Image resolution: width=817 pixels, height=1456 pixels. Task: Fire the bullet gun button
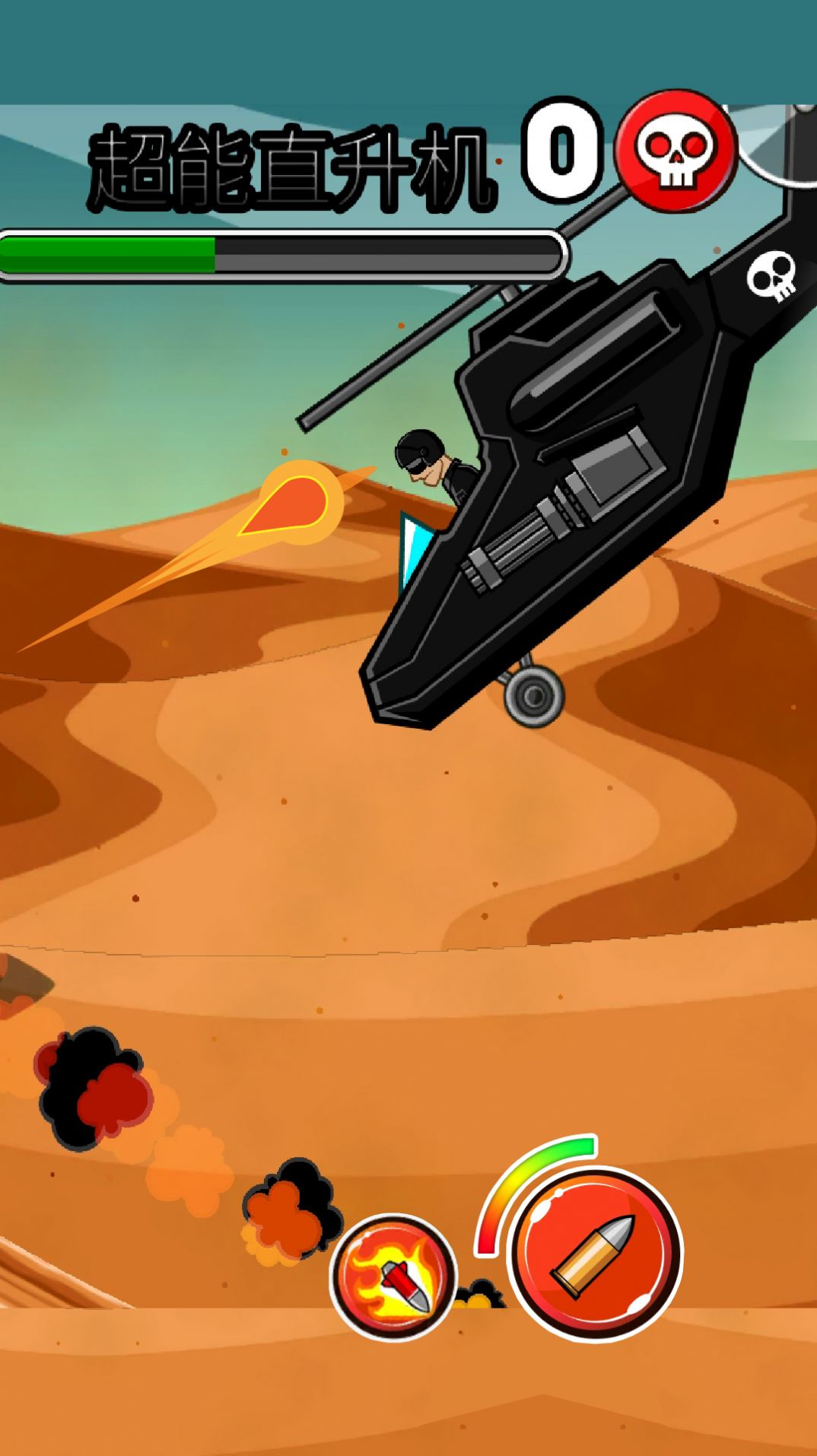tap(594, 1253)
